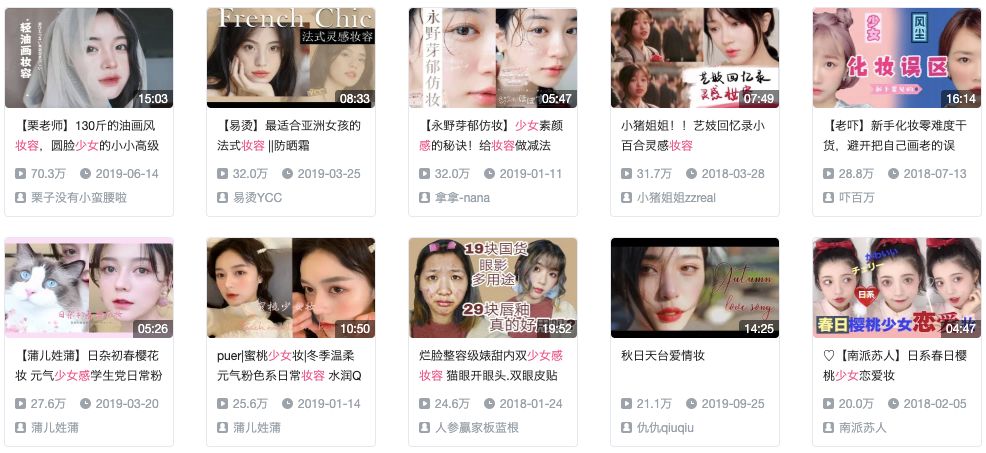Open 小猪姐姐 艺妓回忆录 video
The image size is (986, 453).
click(x=694, y=58)
